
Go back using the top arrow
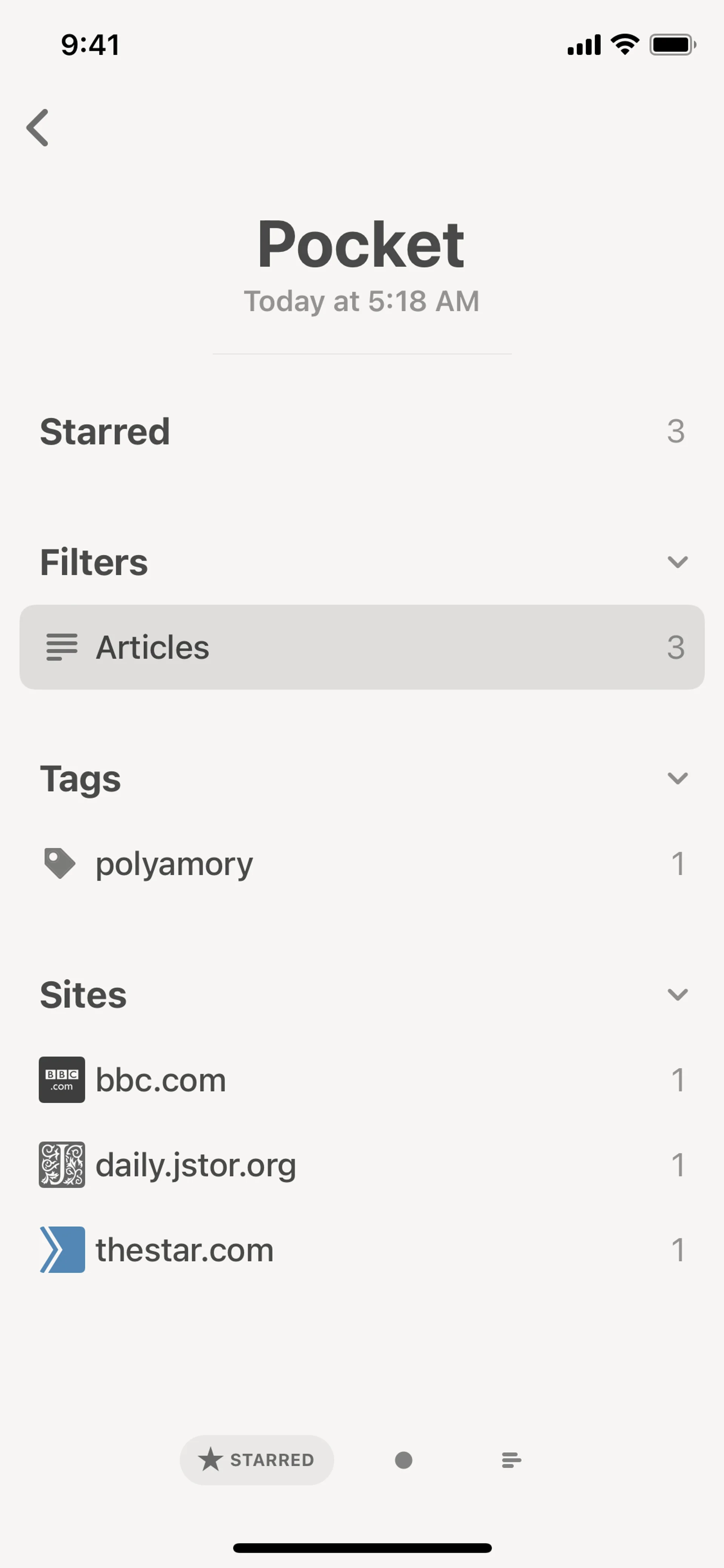click(x=38, y=128)
